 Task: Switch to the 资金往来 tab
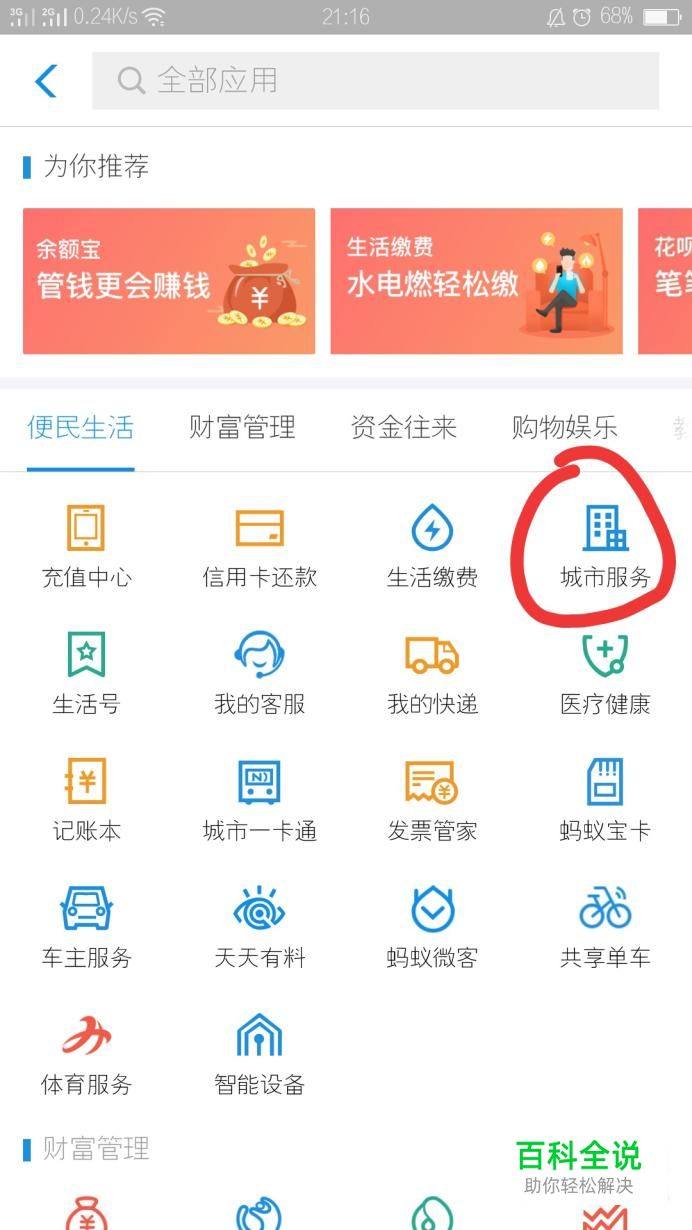pos(404,428)
